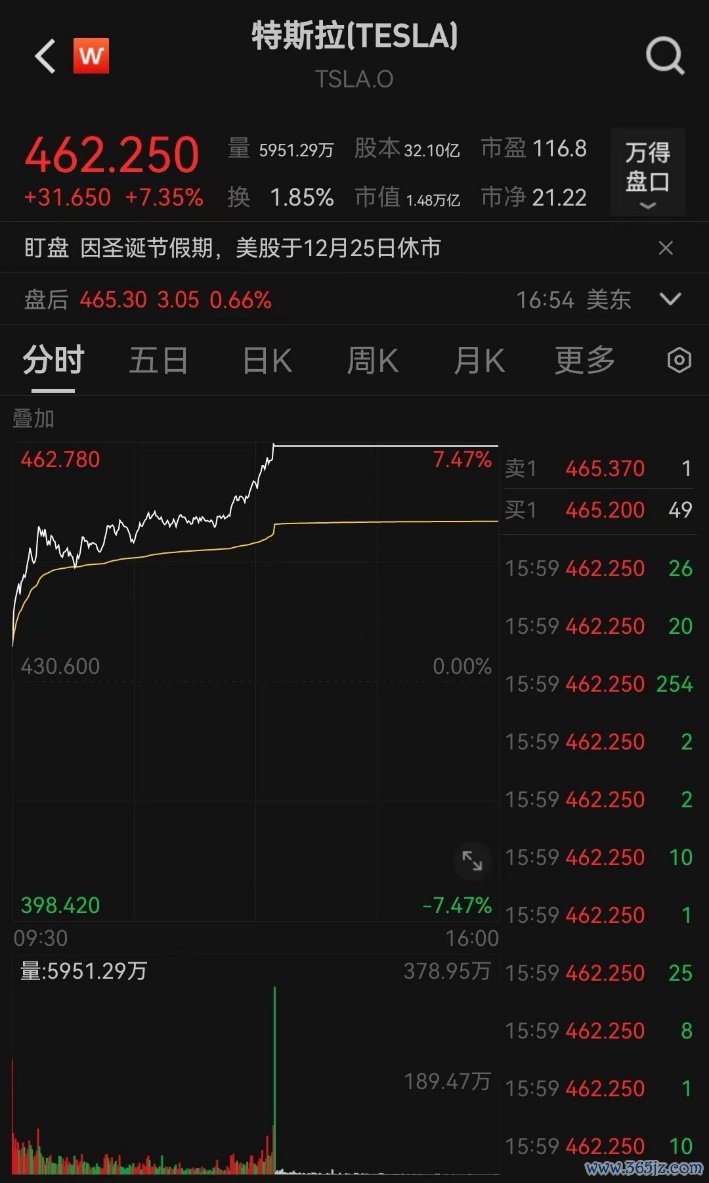709x1183 pixels.
Task: Go back using the arrow icon
Action: click(45, 57)
